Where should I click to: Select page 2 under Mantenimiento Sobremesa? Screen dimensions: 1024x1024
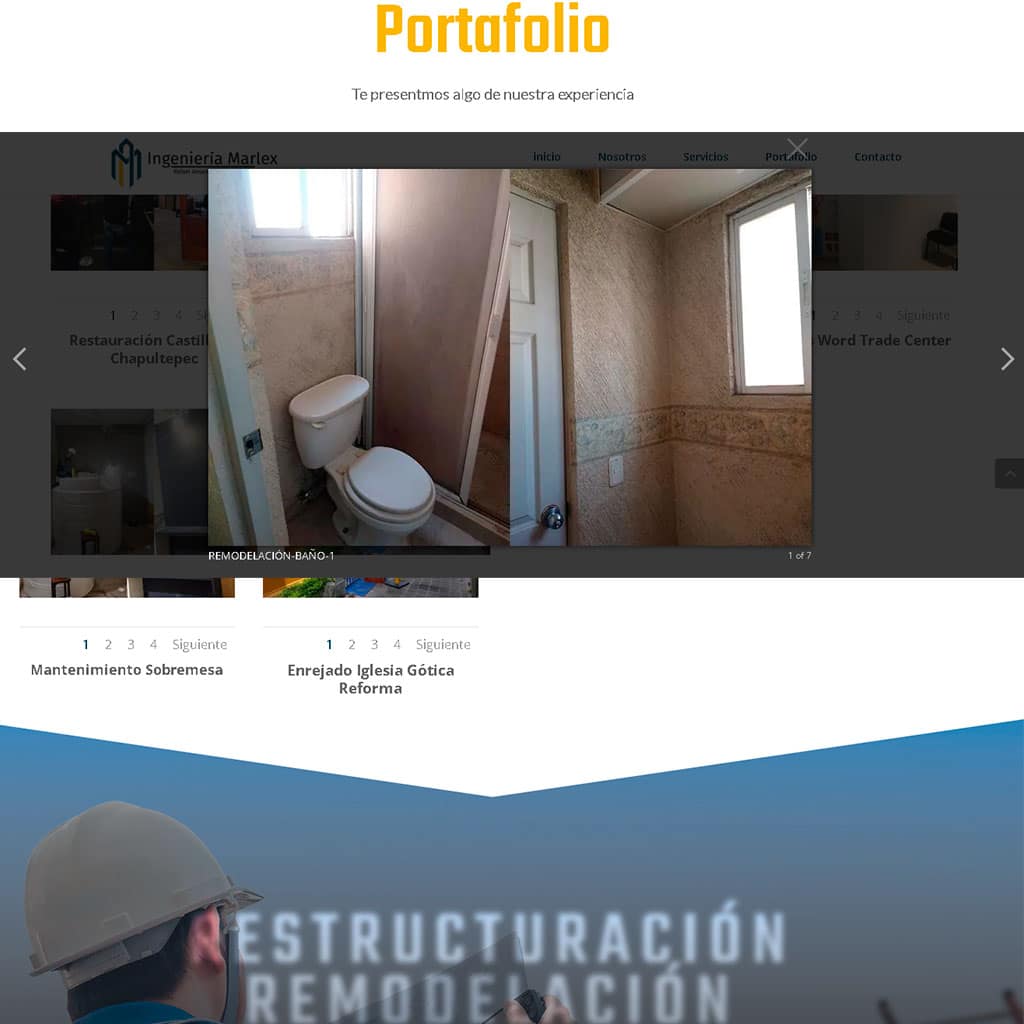[x=108, y=645]
